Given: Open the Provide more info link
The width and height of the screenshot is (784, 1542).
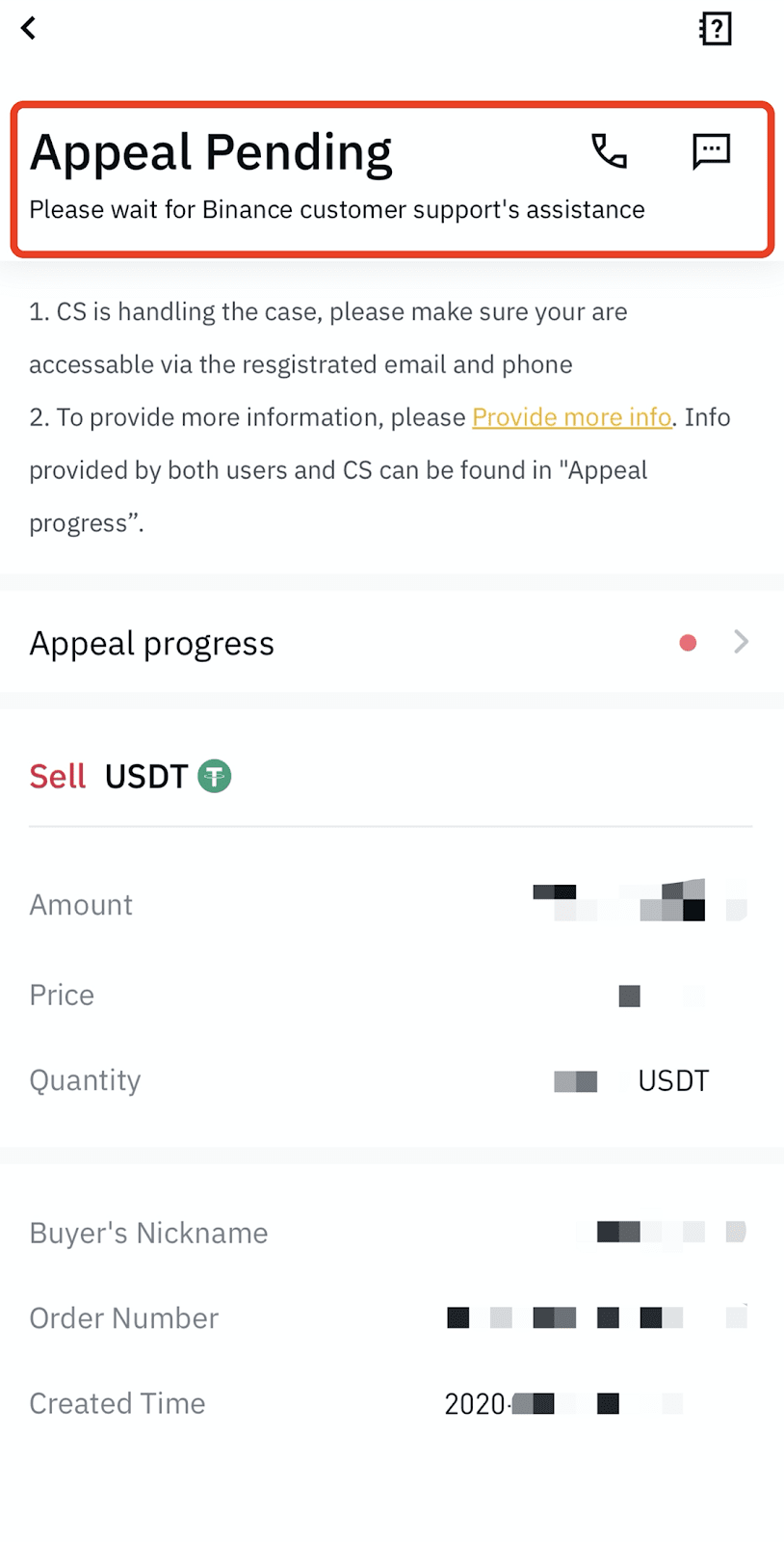Looking at the screenshot, I should pyautogui.click(x=572, y=417).
